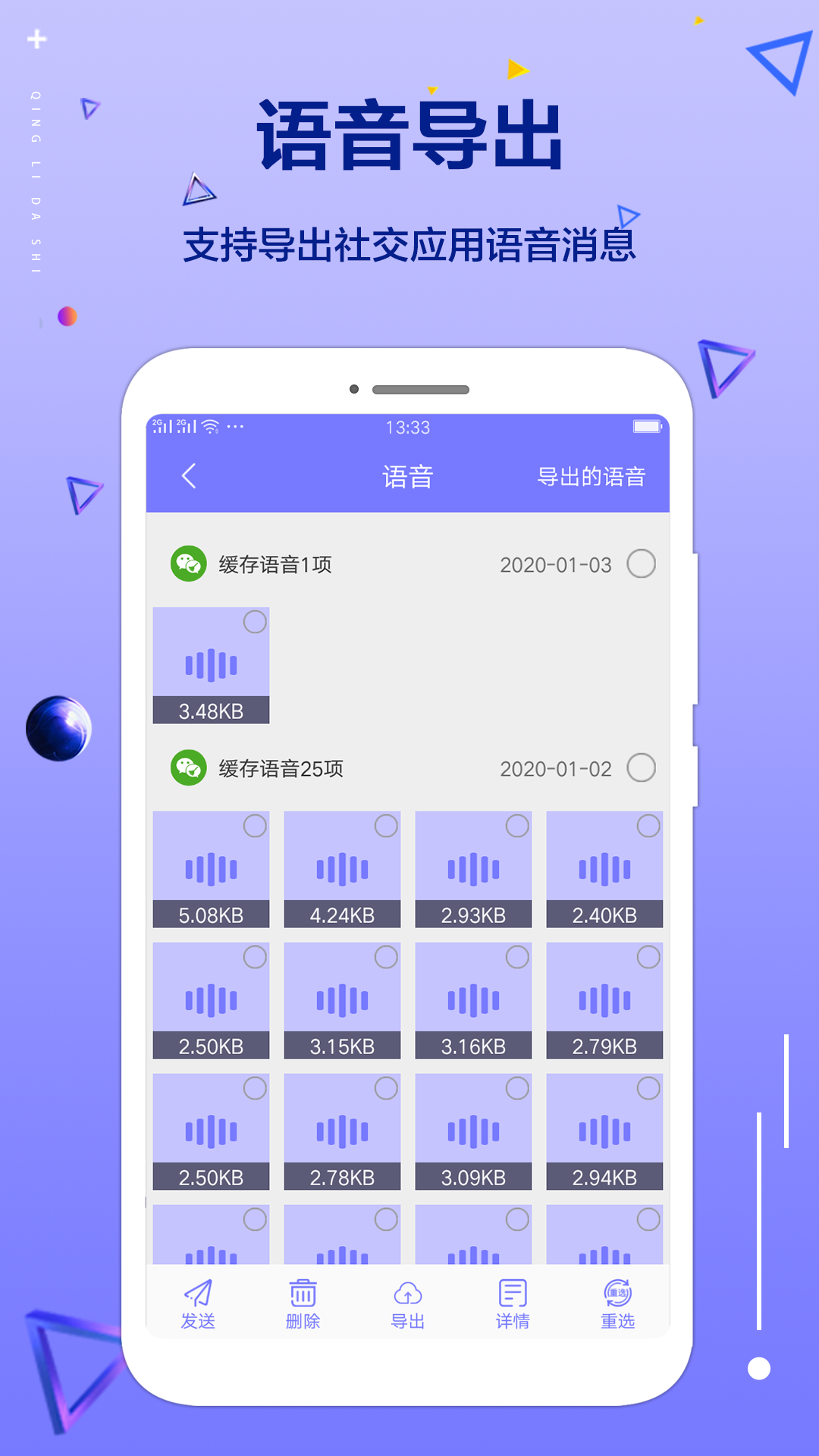This screenshot has width=819, height=1456.
Task: Open the 语音 title bar heading
Action: pos(408,476)
